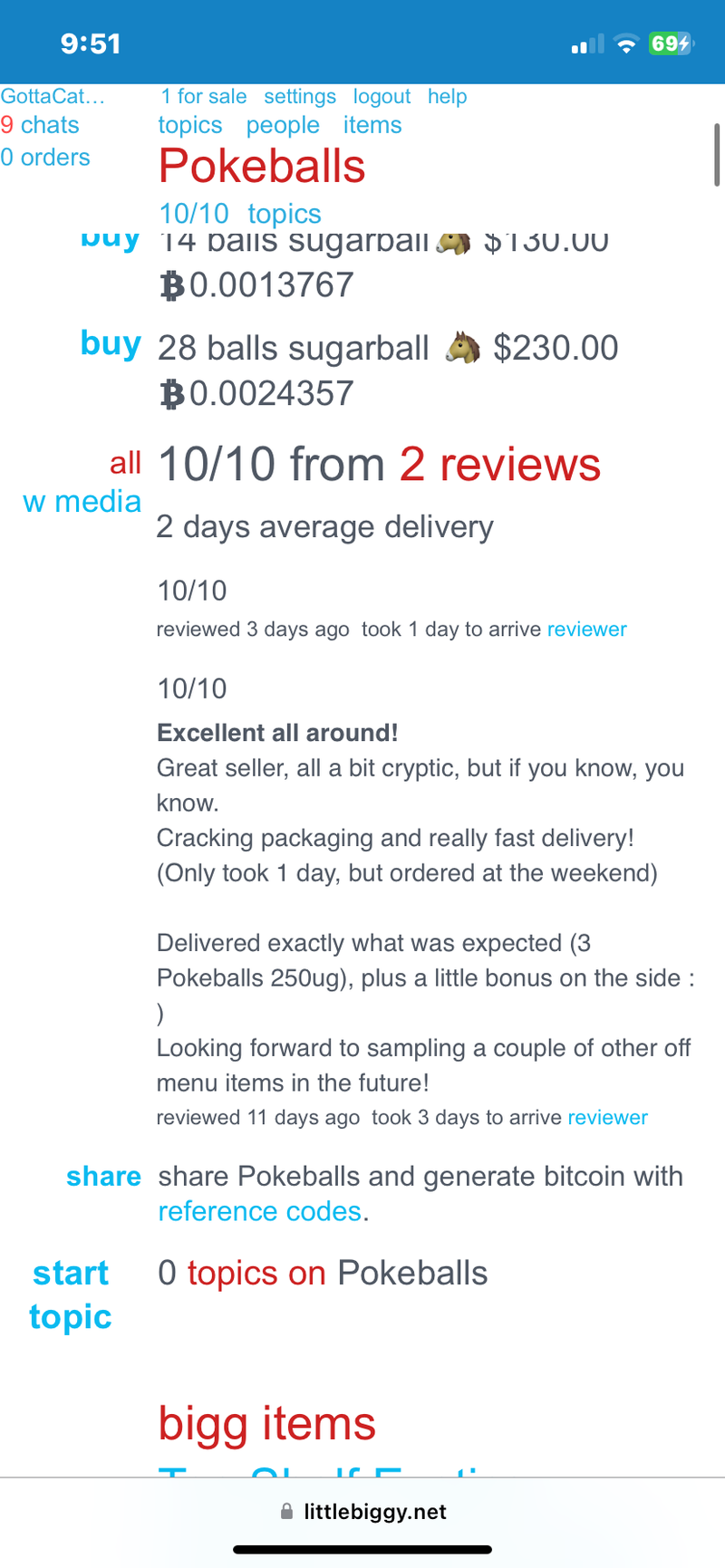The height and width of the screenshot is (1568, 725).
Task: Show all reviews
Action: pos(125,463)
